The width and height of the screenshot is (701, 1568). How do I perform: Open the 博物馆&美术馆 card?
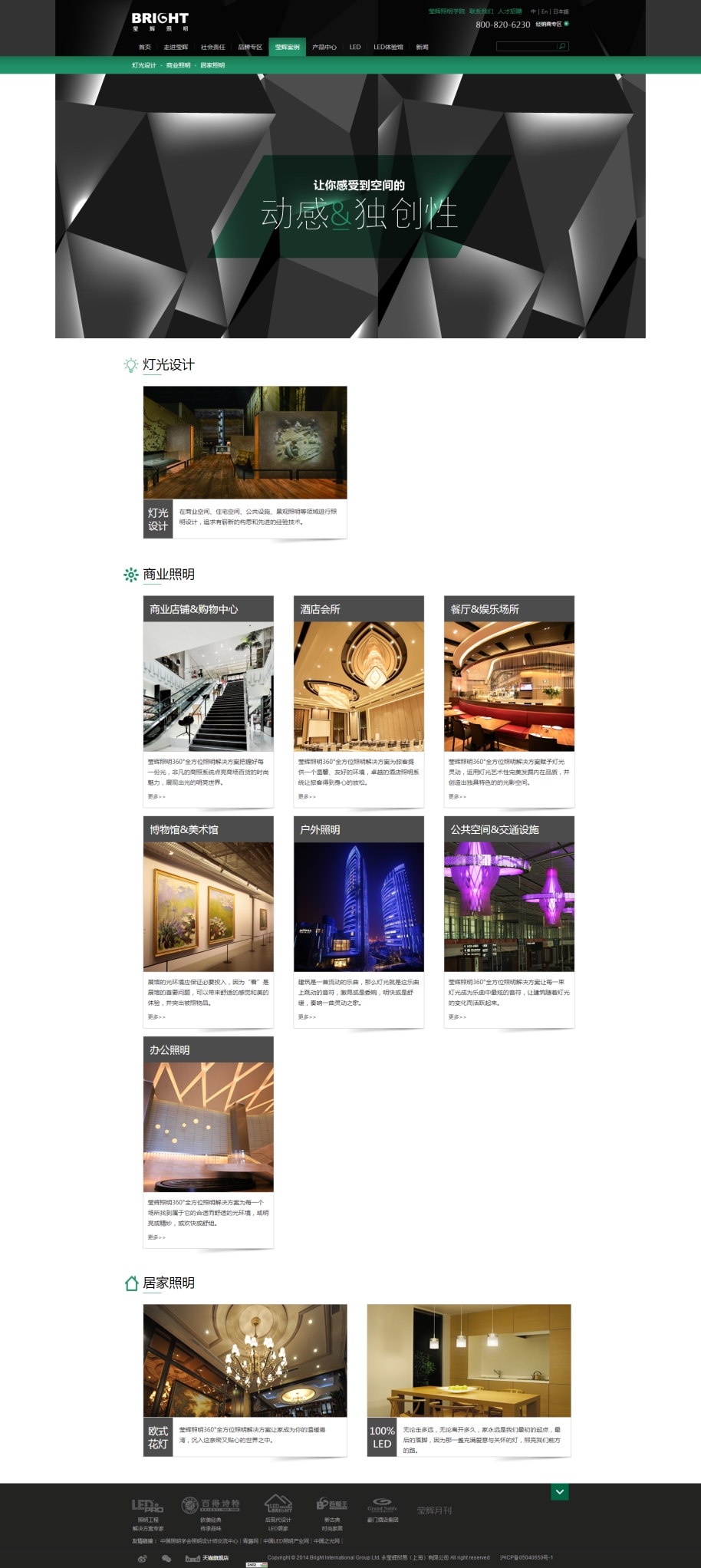point(208,906)
